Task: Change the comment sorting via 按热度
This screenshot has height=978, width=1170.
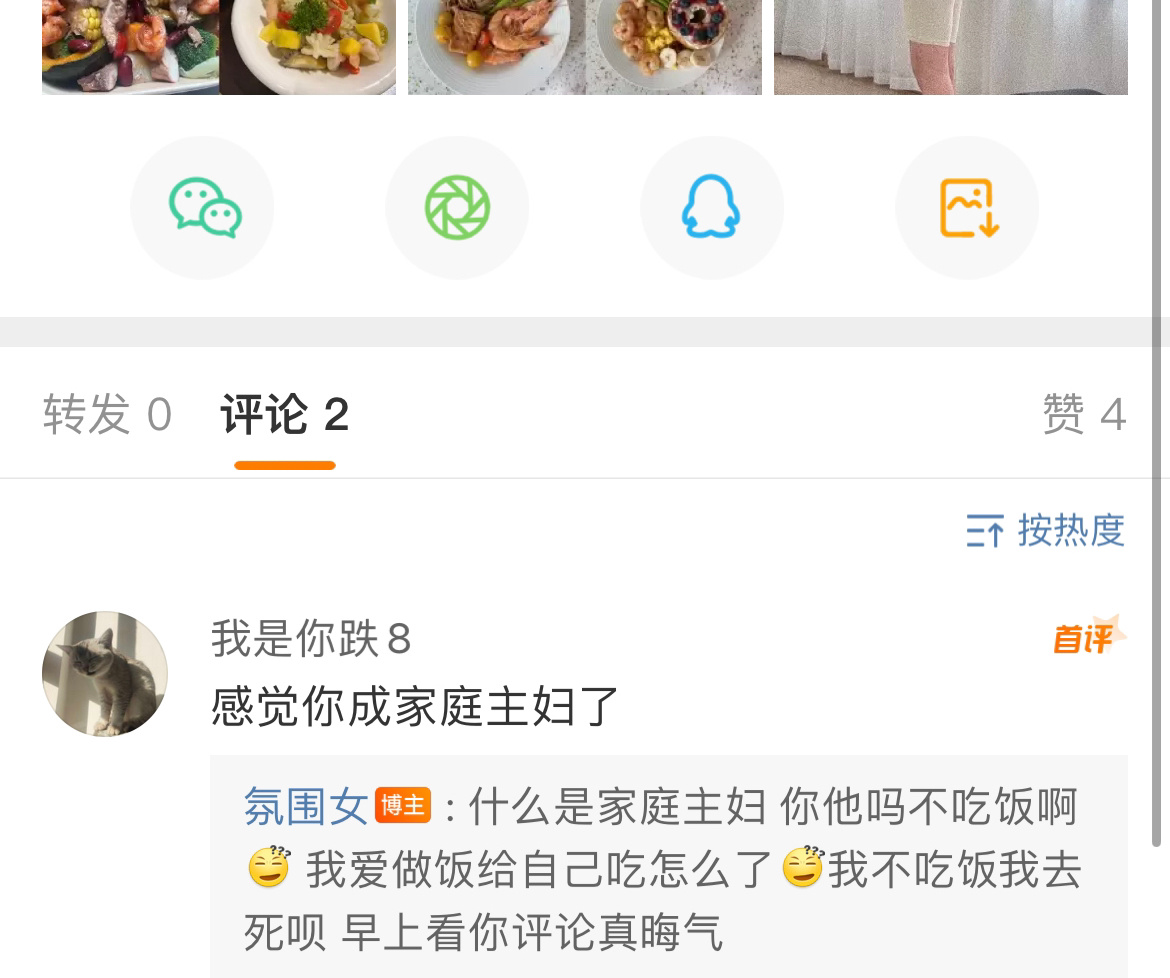Action: 1046,530
